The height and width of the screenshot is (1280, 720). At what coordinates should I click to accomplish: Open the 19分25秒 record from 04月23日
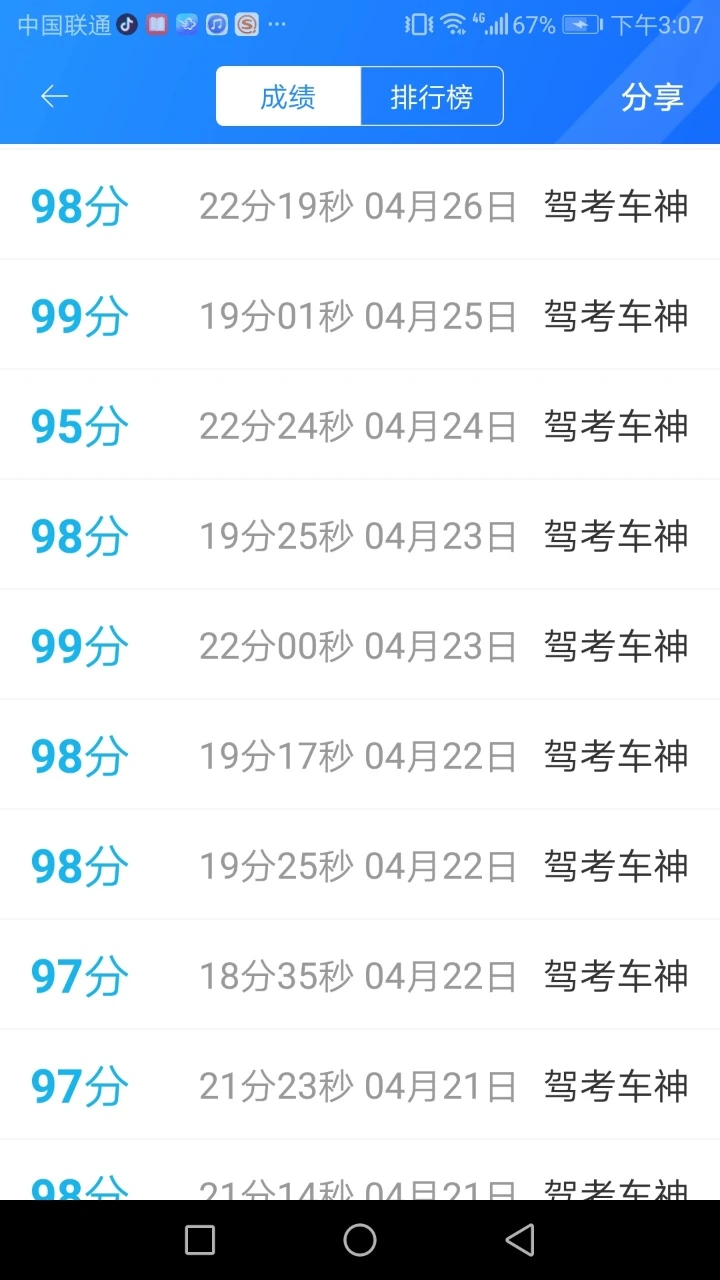click(360, 535)
